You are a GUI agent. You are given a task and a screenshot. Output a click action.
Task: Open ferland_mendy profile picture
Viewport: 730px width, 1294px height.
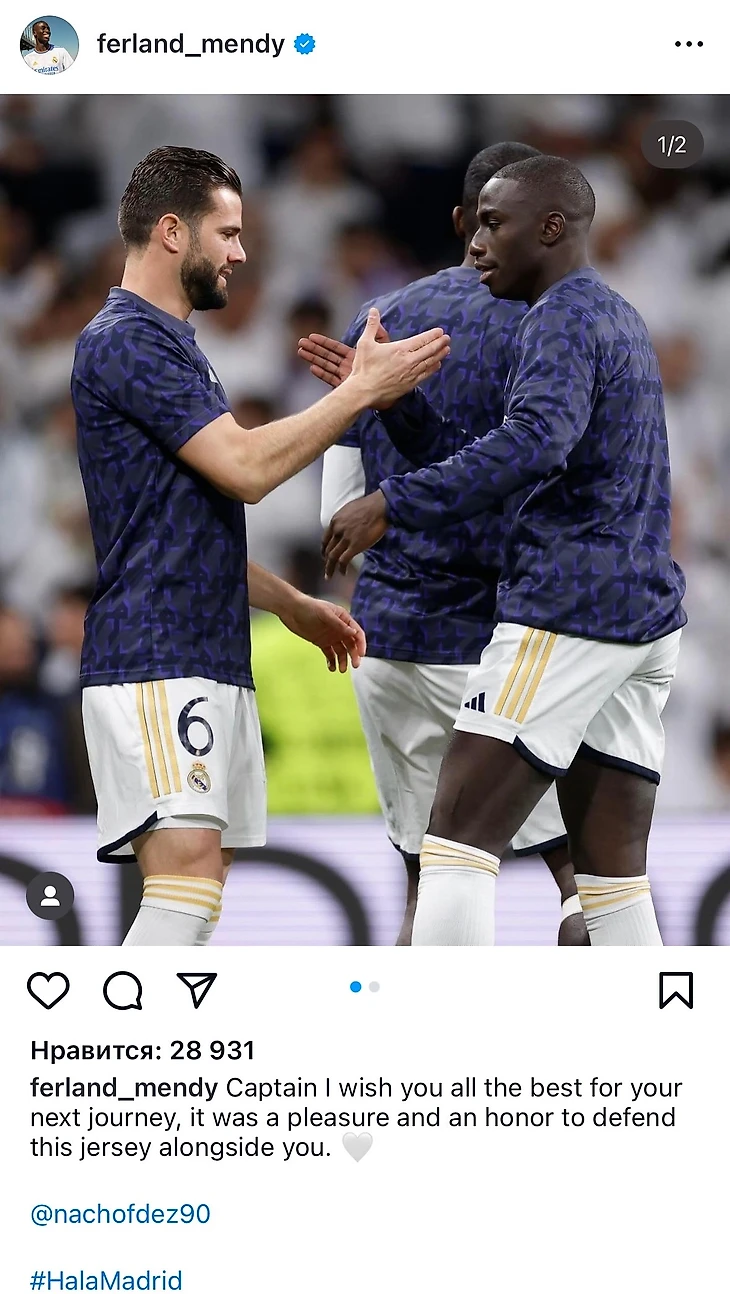click(x=48, y=45)
